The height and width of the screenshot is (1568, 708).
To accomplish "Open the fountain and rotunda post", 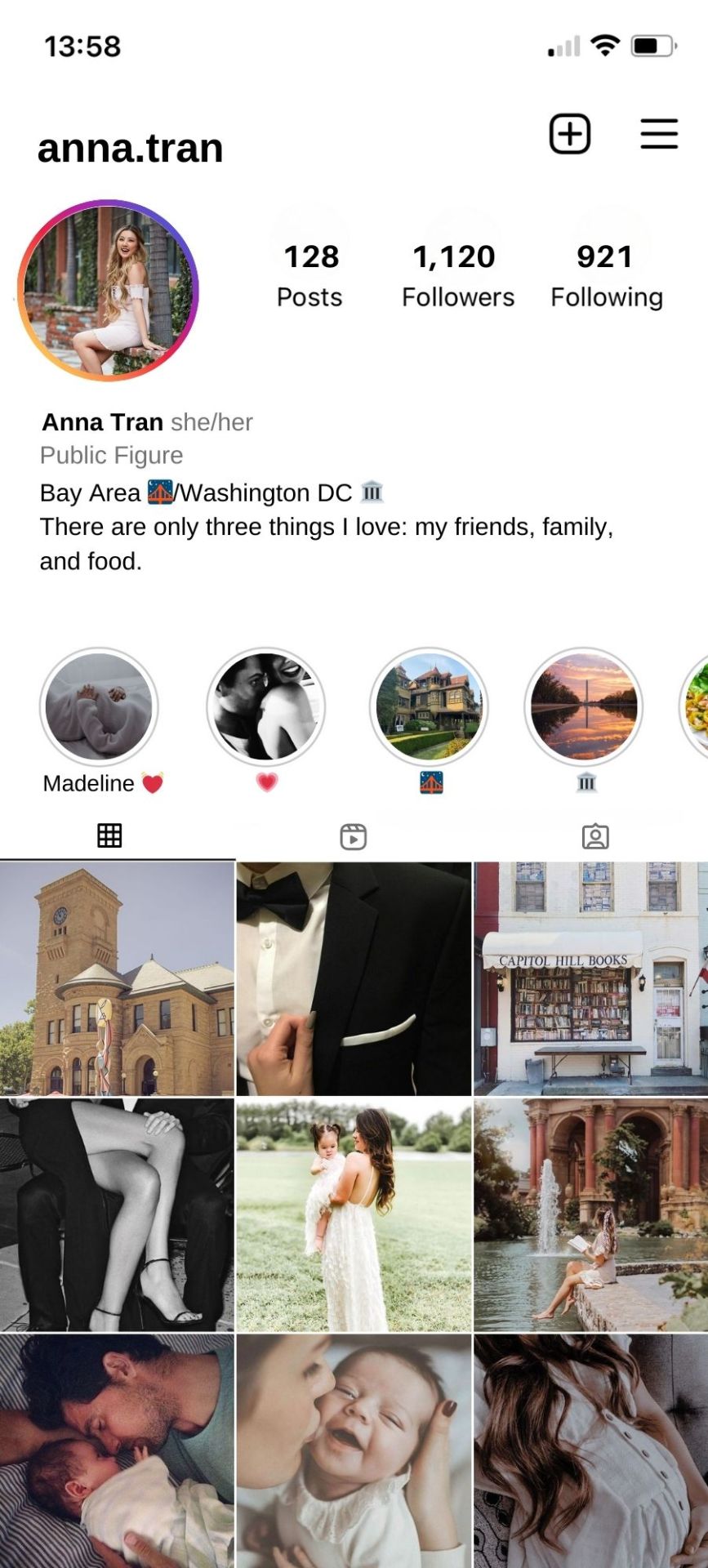I will 590,1214.
